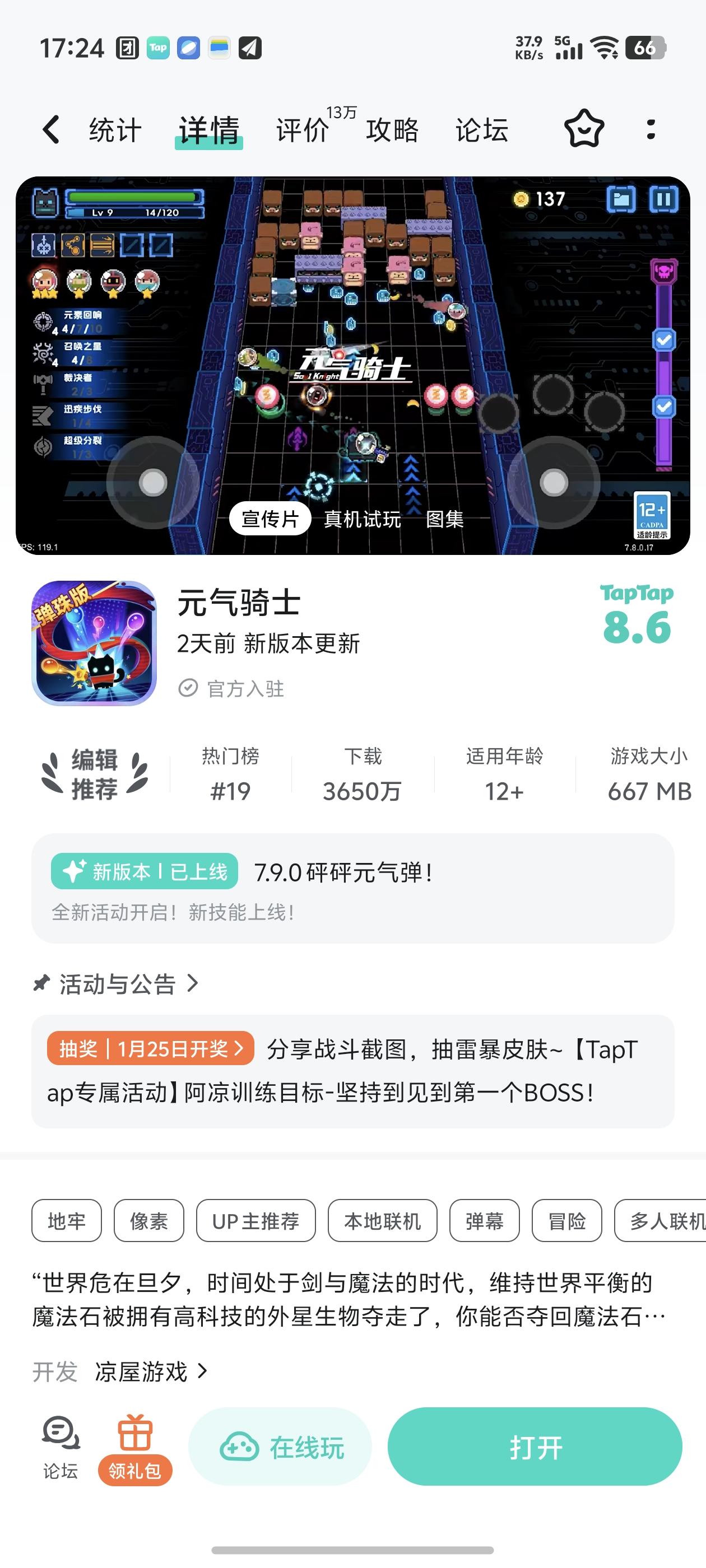Screen dimensions: 706x1568
Task: Go back using the top-left arrow
Action: [x=51, y=130]
